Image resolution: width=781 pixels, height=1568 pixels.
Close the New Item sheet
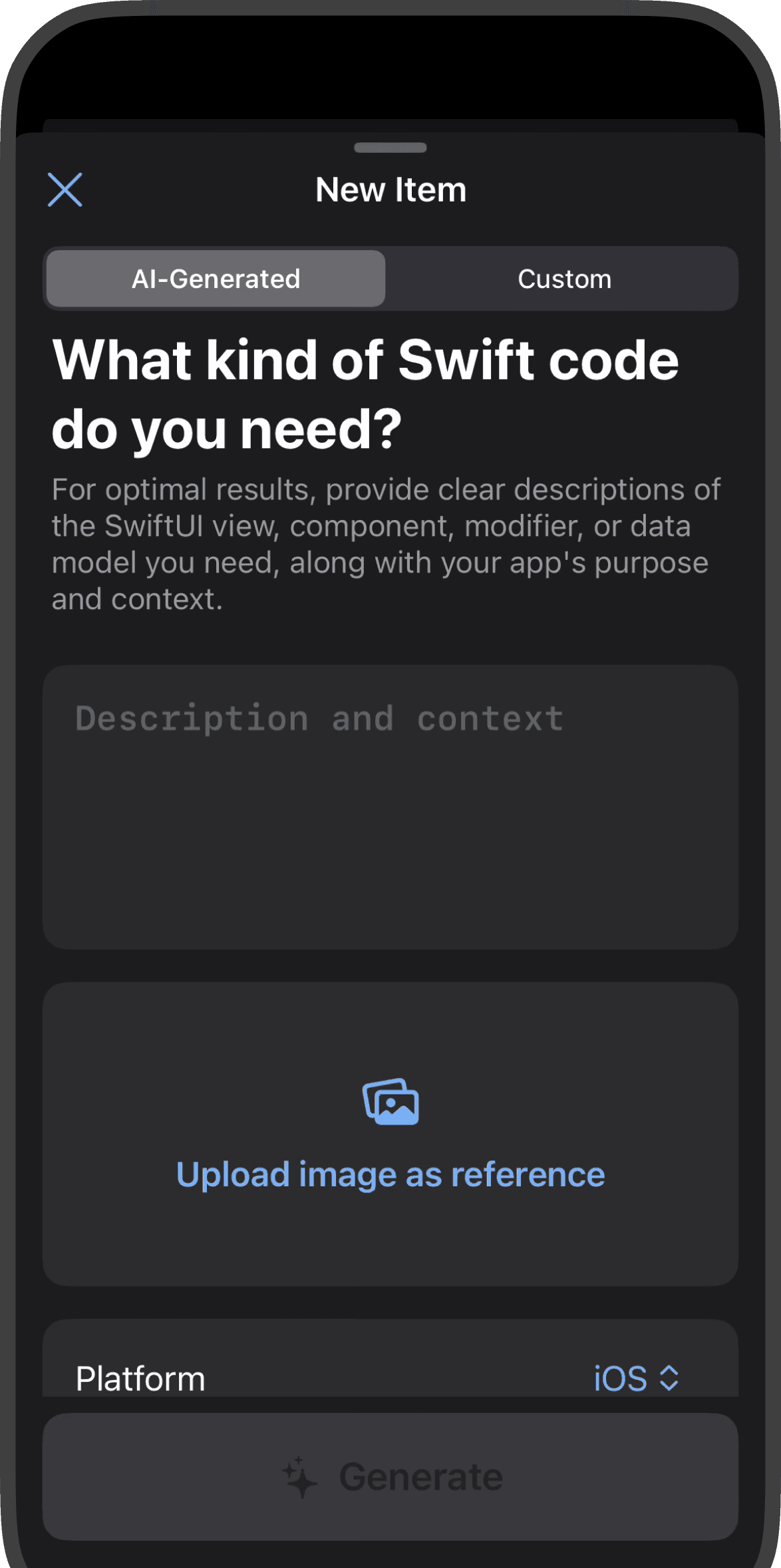[65, 190]
